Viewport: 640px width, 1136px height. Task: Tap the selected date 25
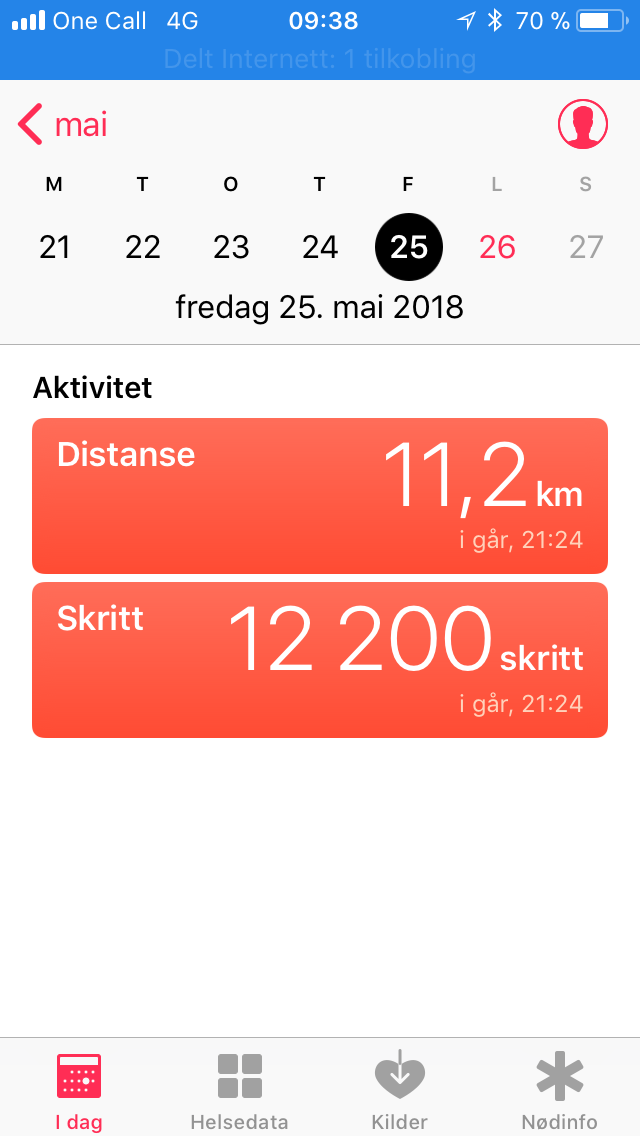point(408,247)
